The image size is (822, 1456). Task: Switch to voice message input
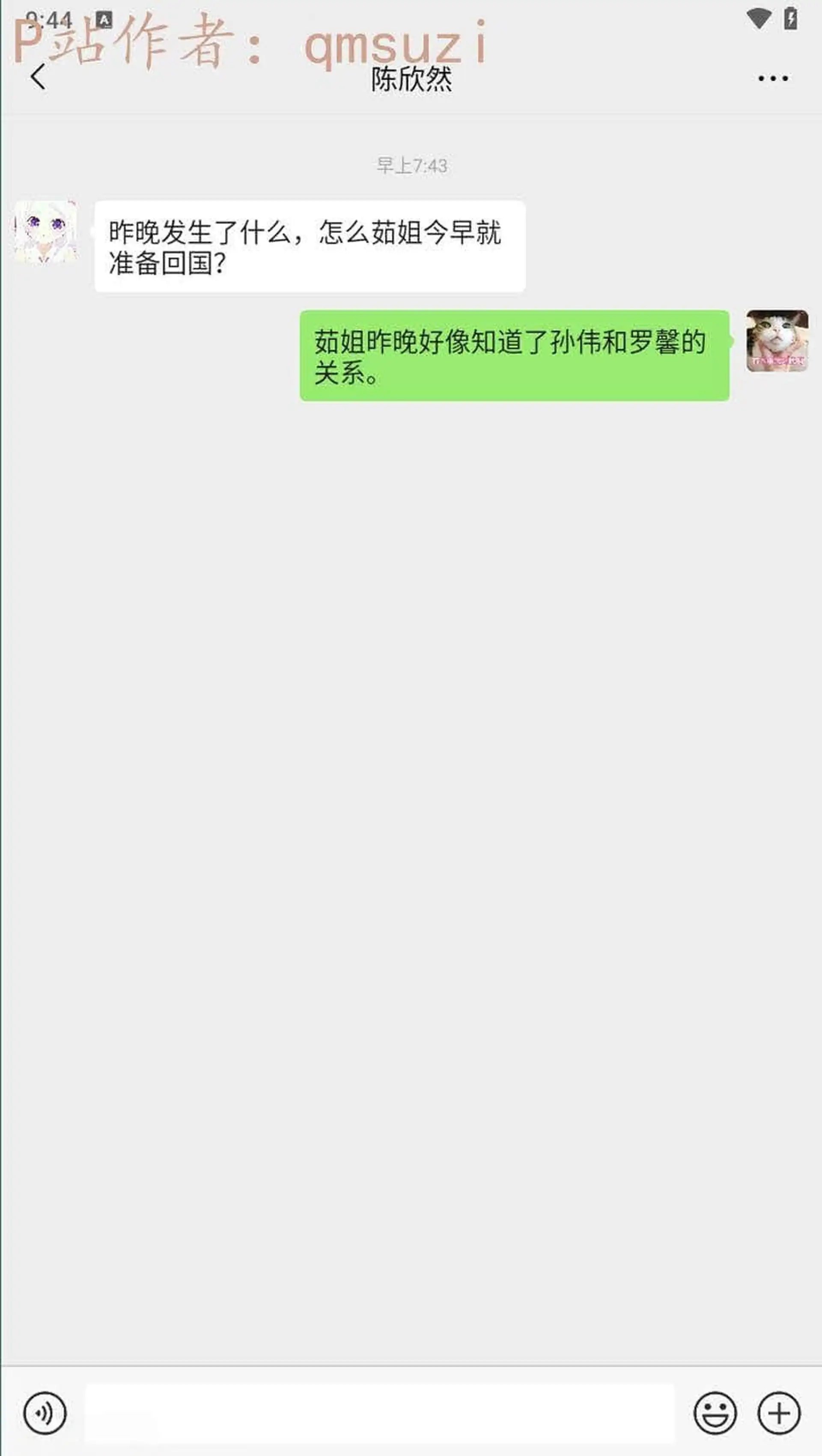(45, 1413)
